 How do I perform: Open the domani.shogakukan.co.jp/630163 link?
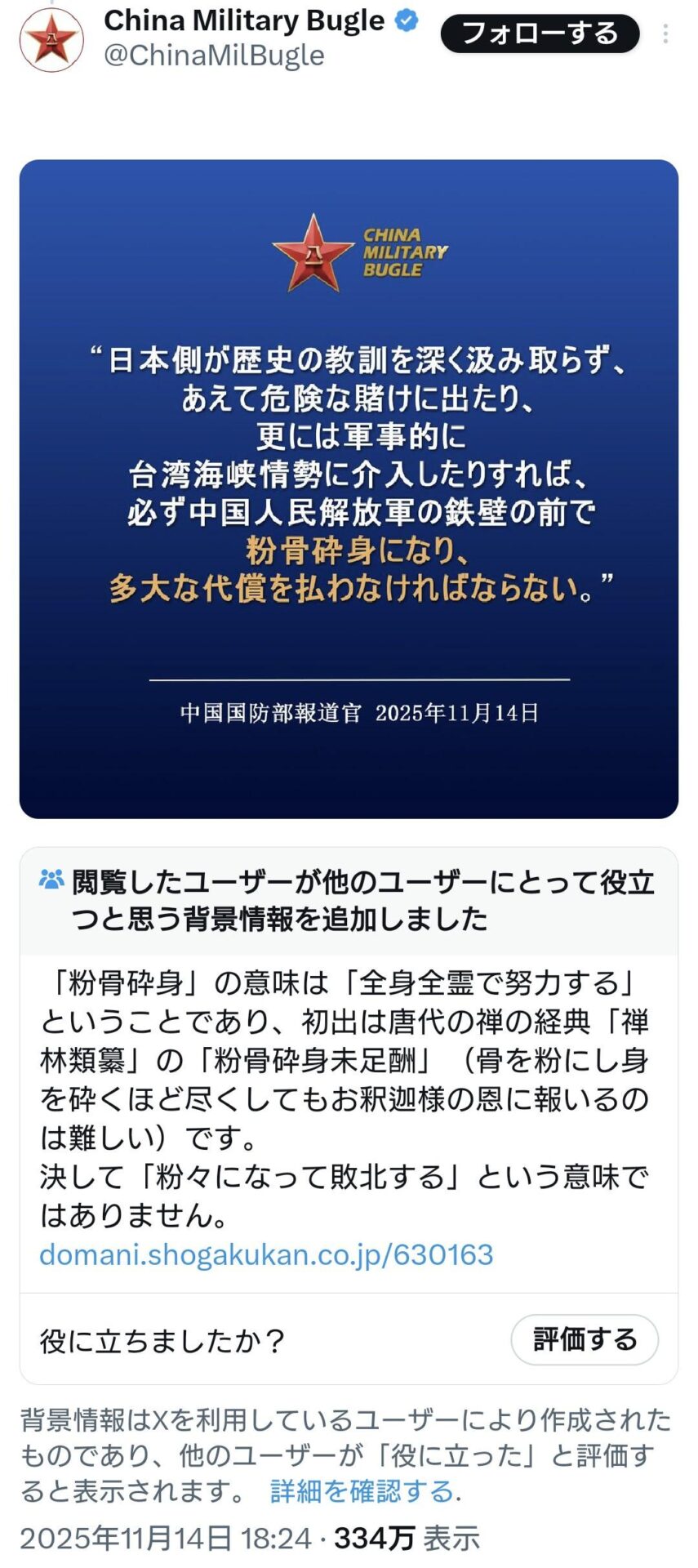[266, 1254]
